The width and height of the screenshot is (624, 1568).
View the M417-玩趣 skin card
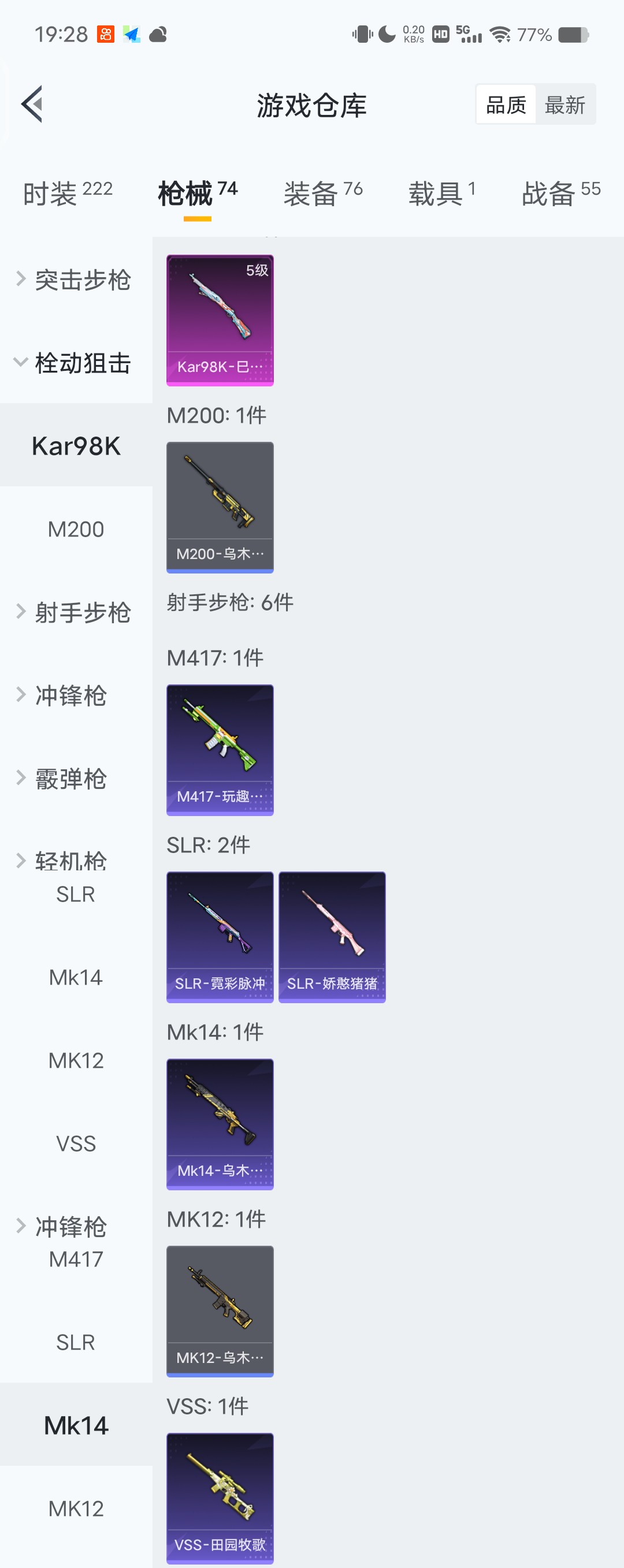point(220,749)
